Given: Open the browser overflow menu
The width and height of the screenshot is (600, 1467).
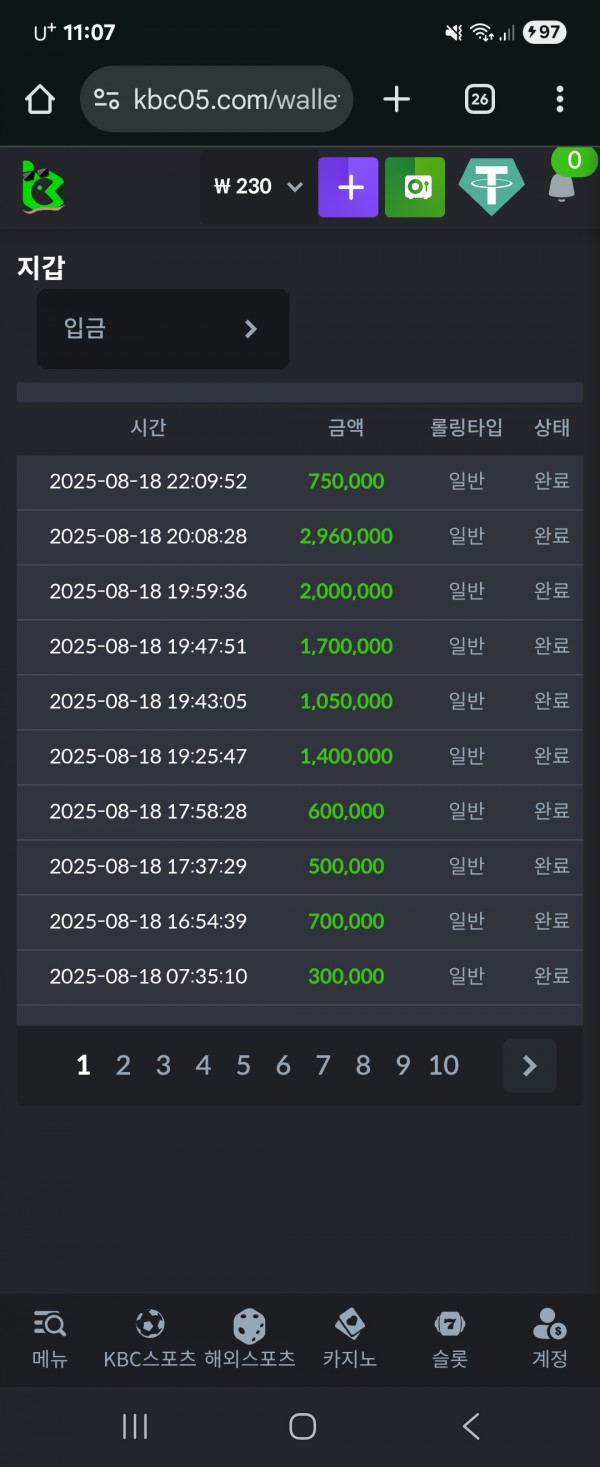Looking at the screenshot, I should tap(559, 99).
